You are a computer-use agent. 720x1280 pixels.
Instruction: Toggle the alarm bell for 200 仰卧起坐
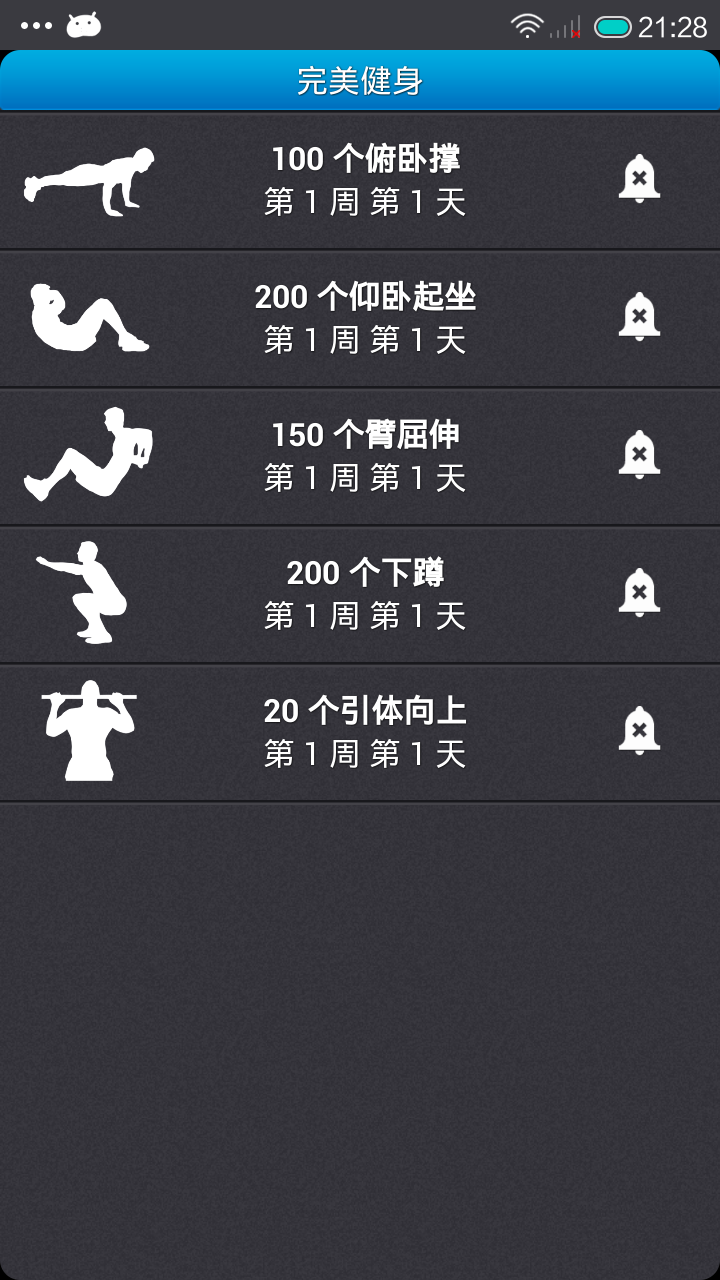coord(641,317)
